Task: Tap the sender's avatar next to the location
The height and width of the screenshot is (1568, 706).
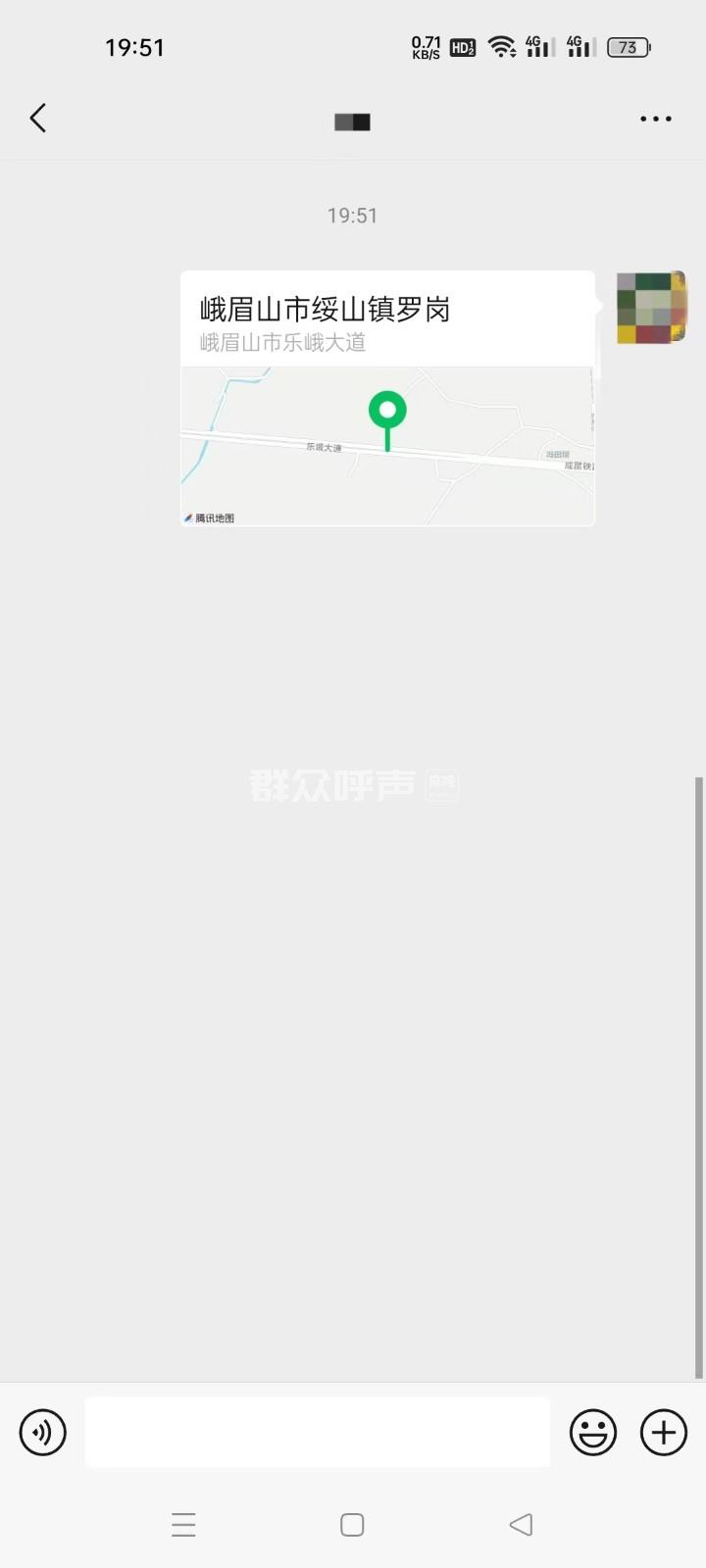Action: coord(649,308)
